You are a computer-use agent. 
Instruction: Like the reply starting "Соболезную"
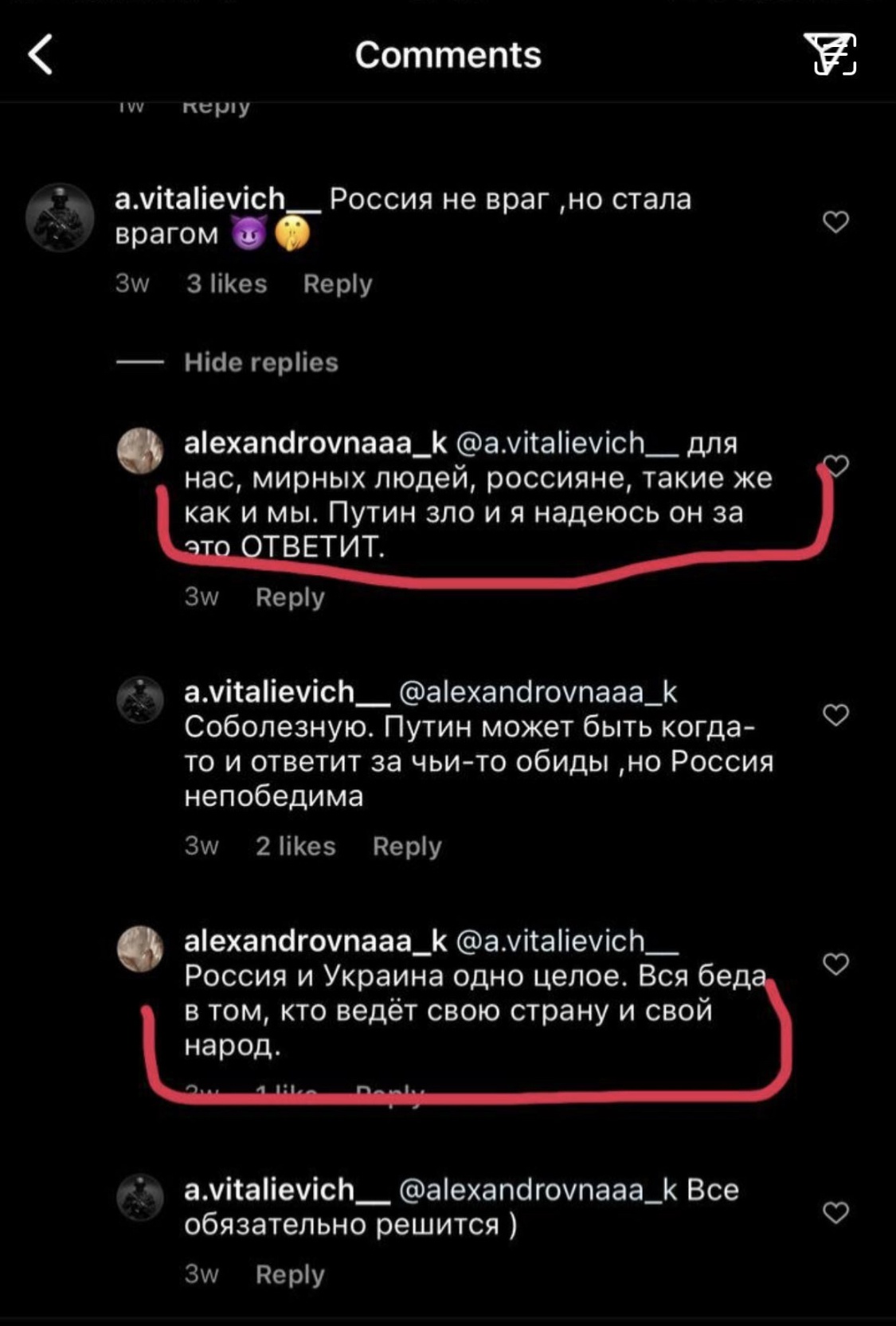(x=835, y=715)
